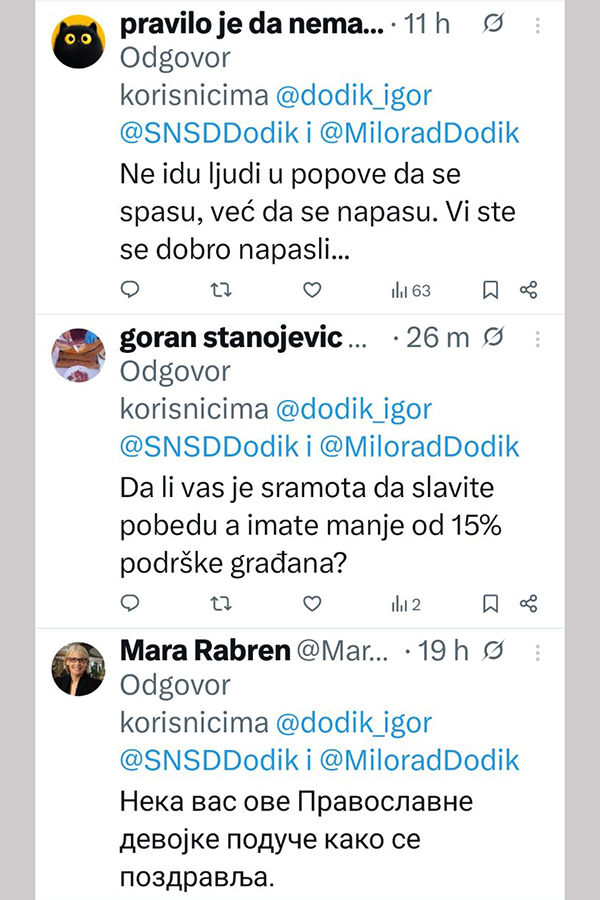Like the tweet by pravilo je da nema
This screenshot has height=900, width=600.
point(312,290)
